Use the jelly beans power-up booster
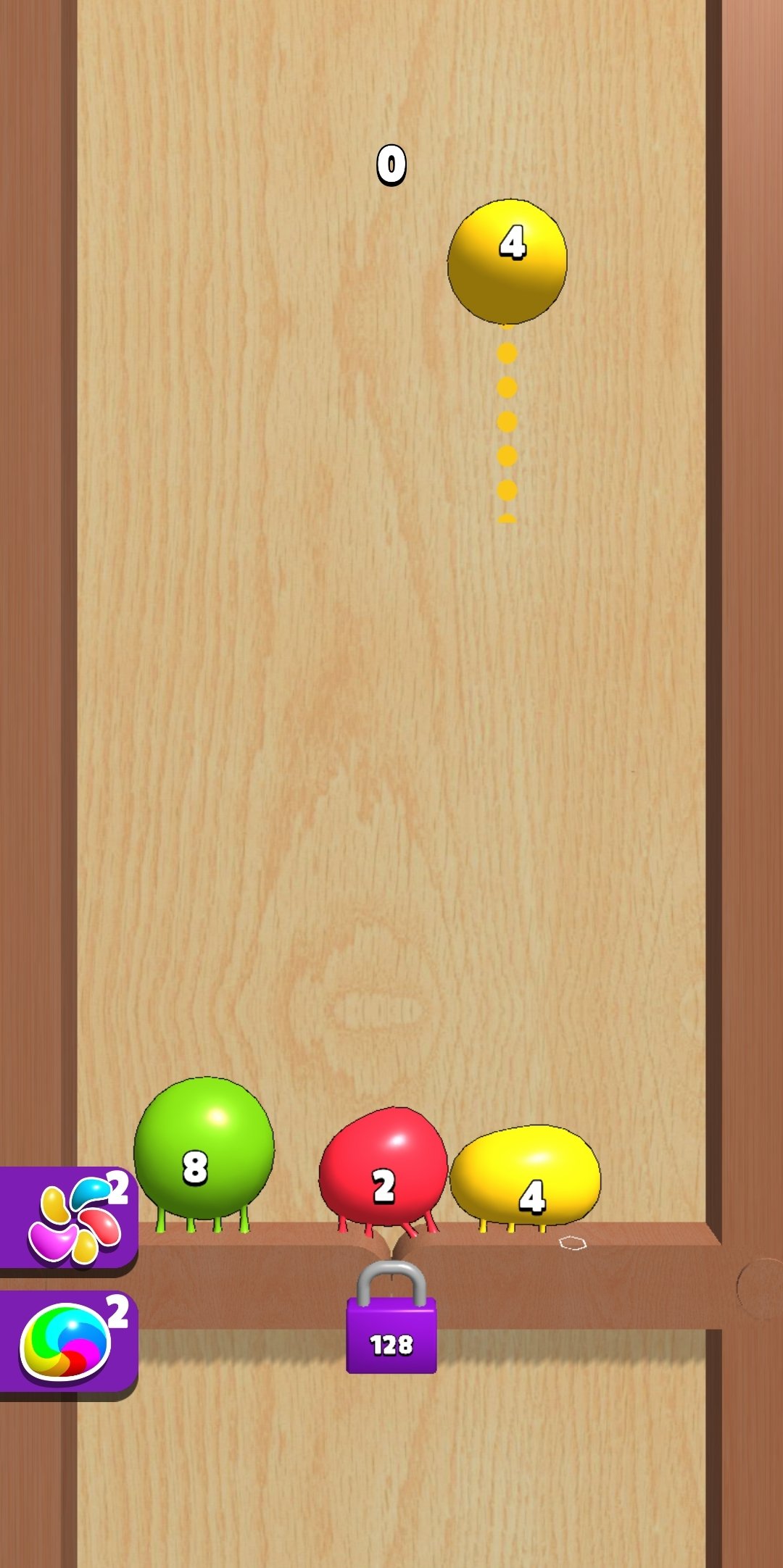 click(x=67, y=1219)
